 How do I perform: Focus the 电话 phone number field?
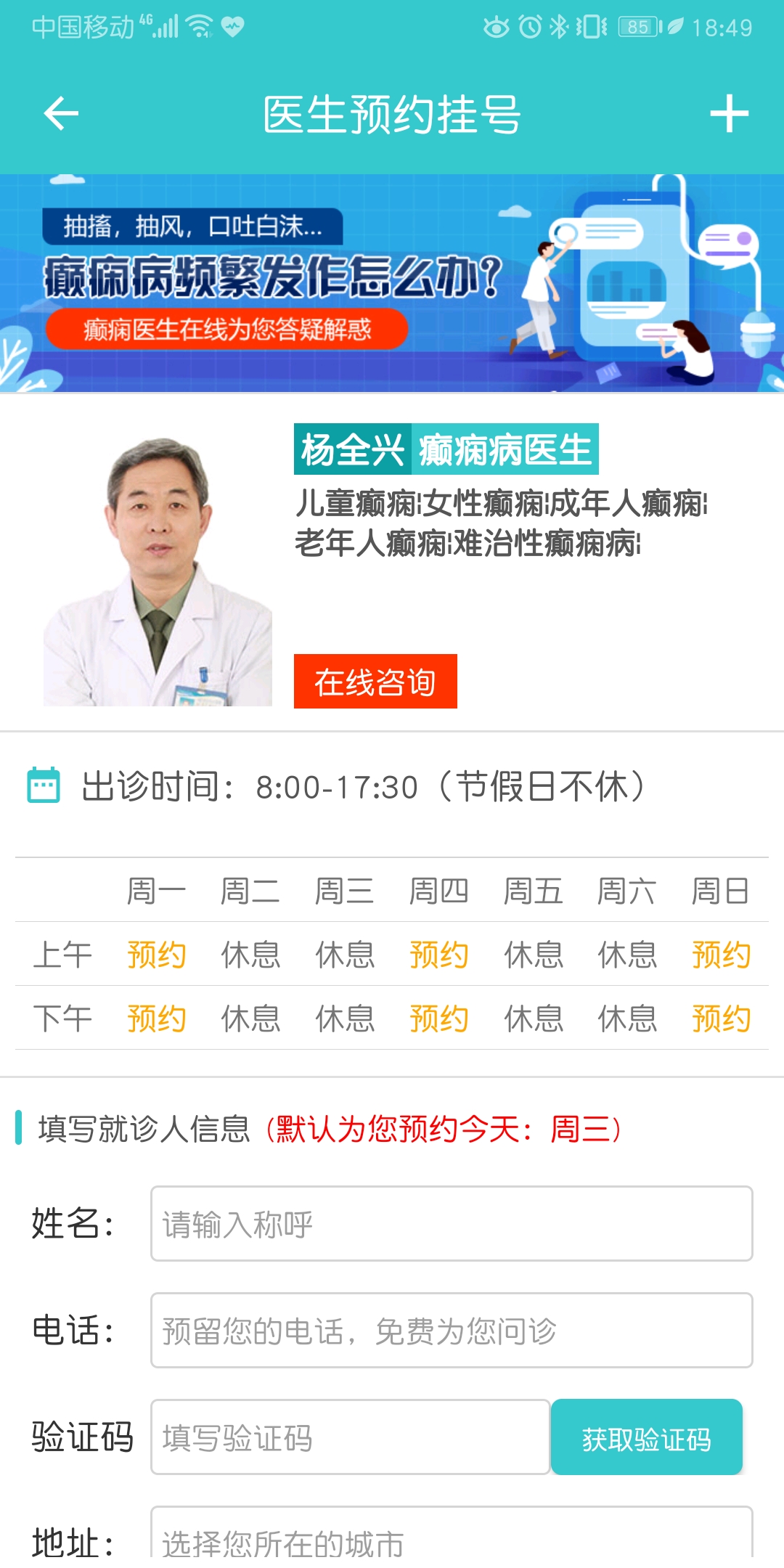pyautogui.click(x=451, y=1331)
